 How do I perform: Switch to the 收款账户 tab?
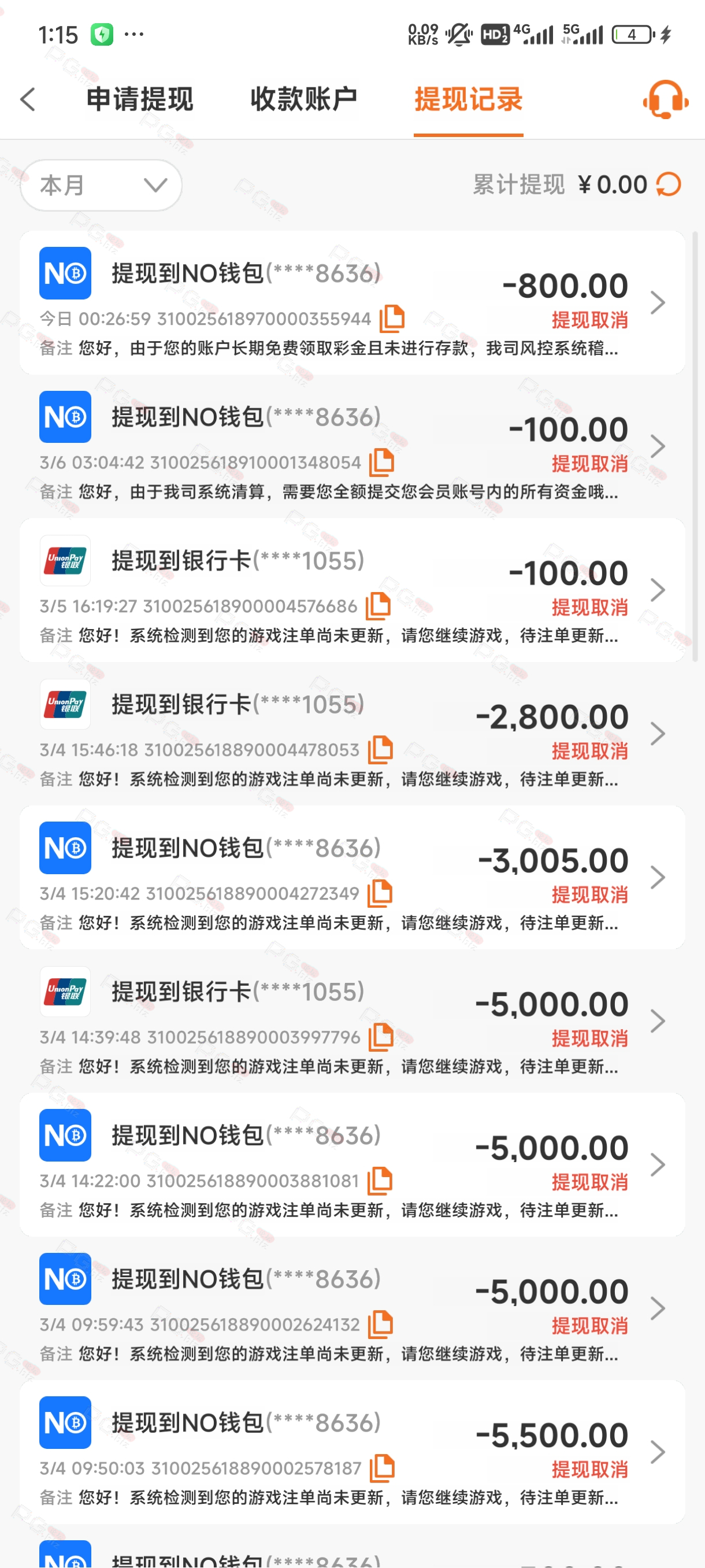point(304,99)
